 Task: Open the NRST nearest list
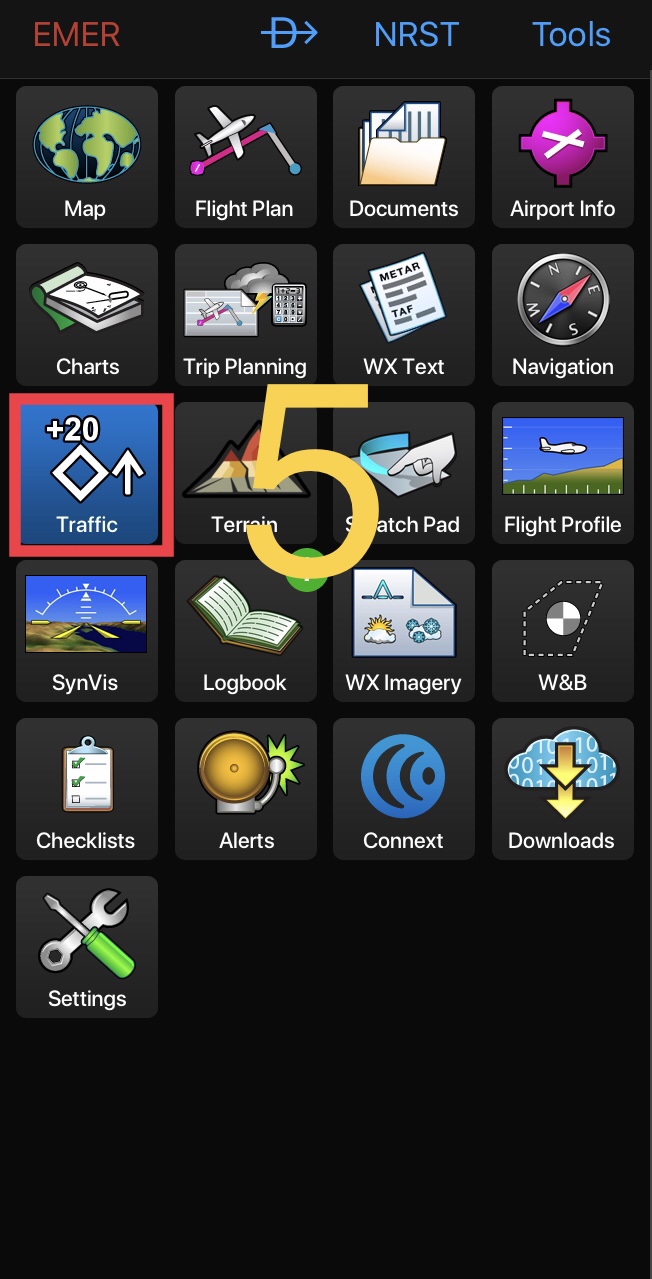tap(416, 35)
